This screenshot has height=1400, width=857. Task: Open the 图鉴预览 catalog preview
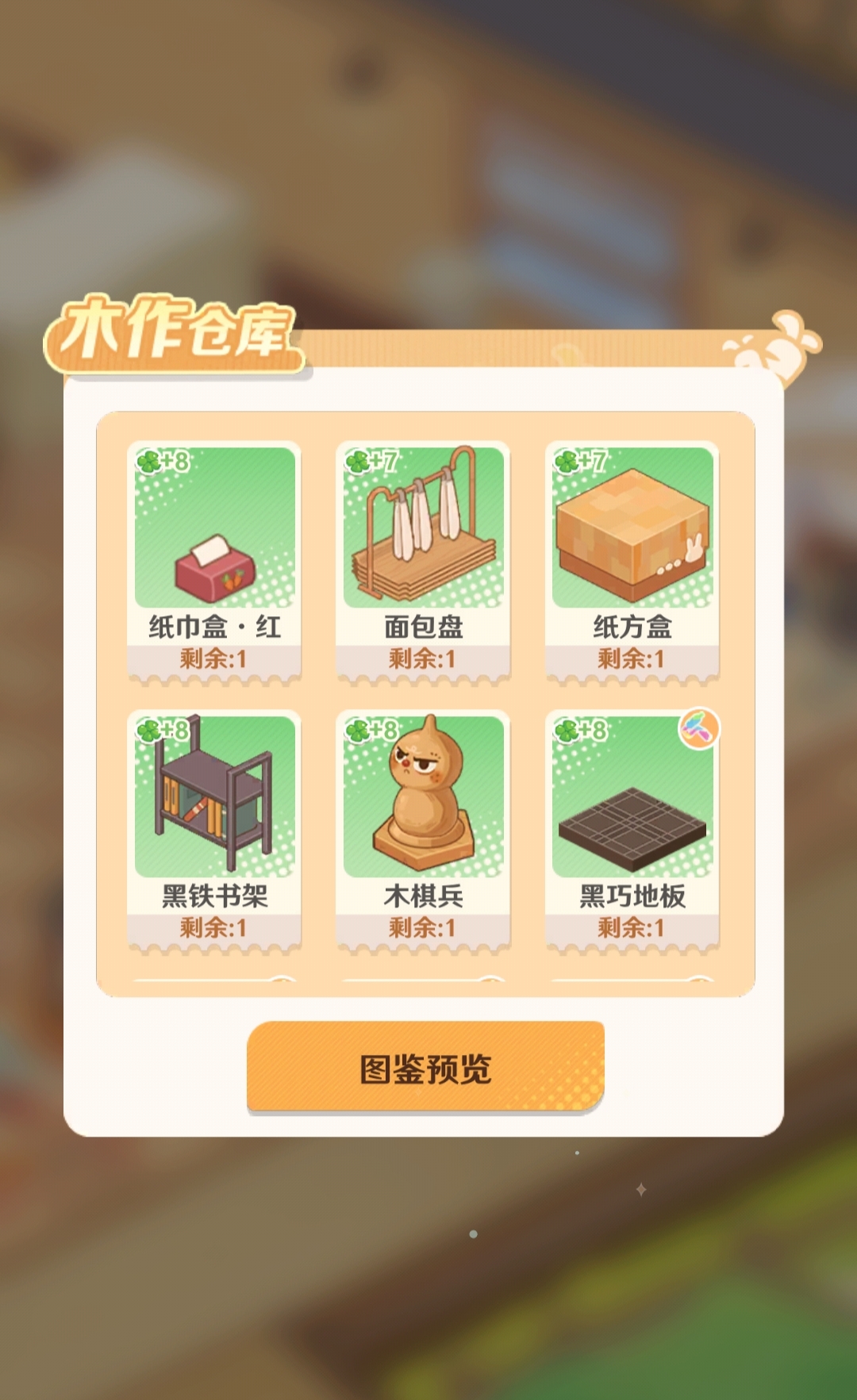(x=425, y=1068)
